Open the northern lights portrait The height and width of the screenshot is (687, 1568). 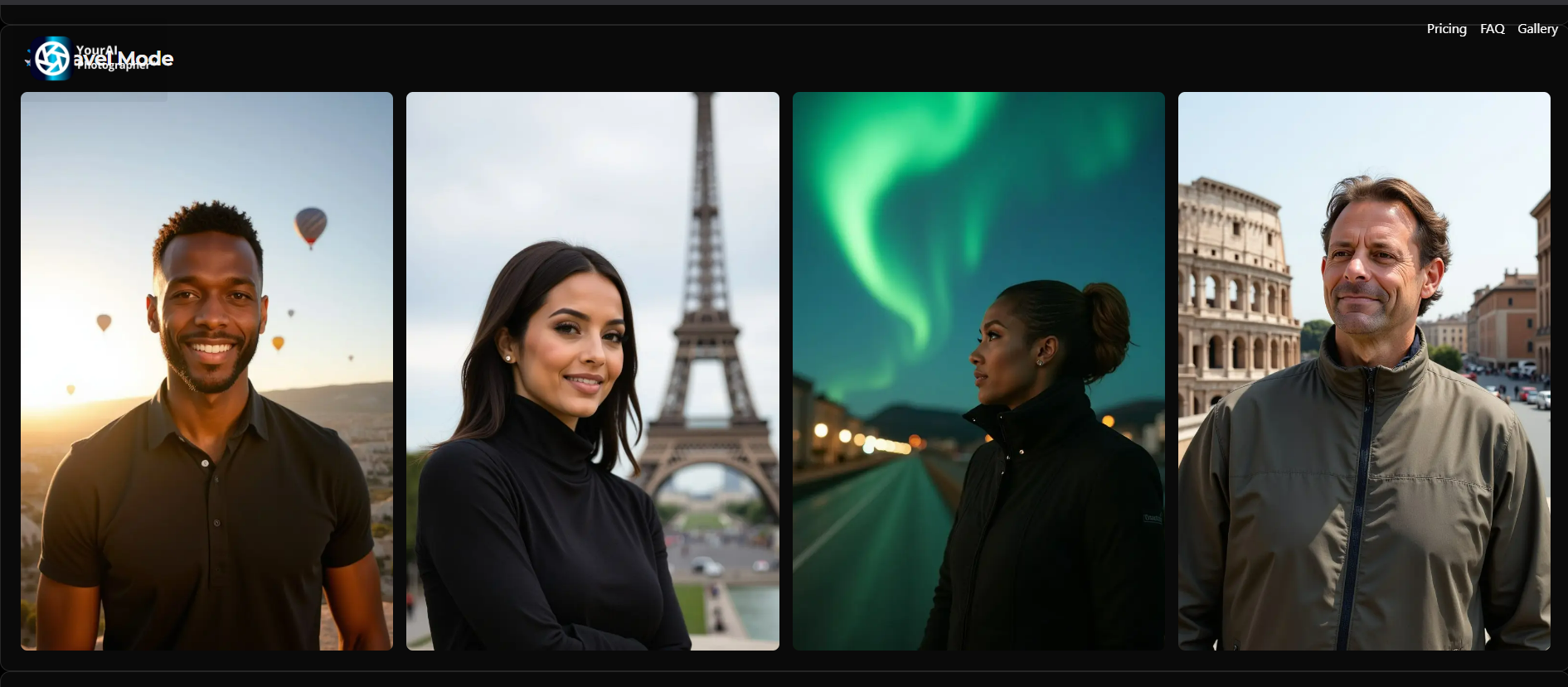coord(978,371)
